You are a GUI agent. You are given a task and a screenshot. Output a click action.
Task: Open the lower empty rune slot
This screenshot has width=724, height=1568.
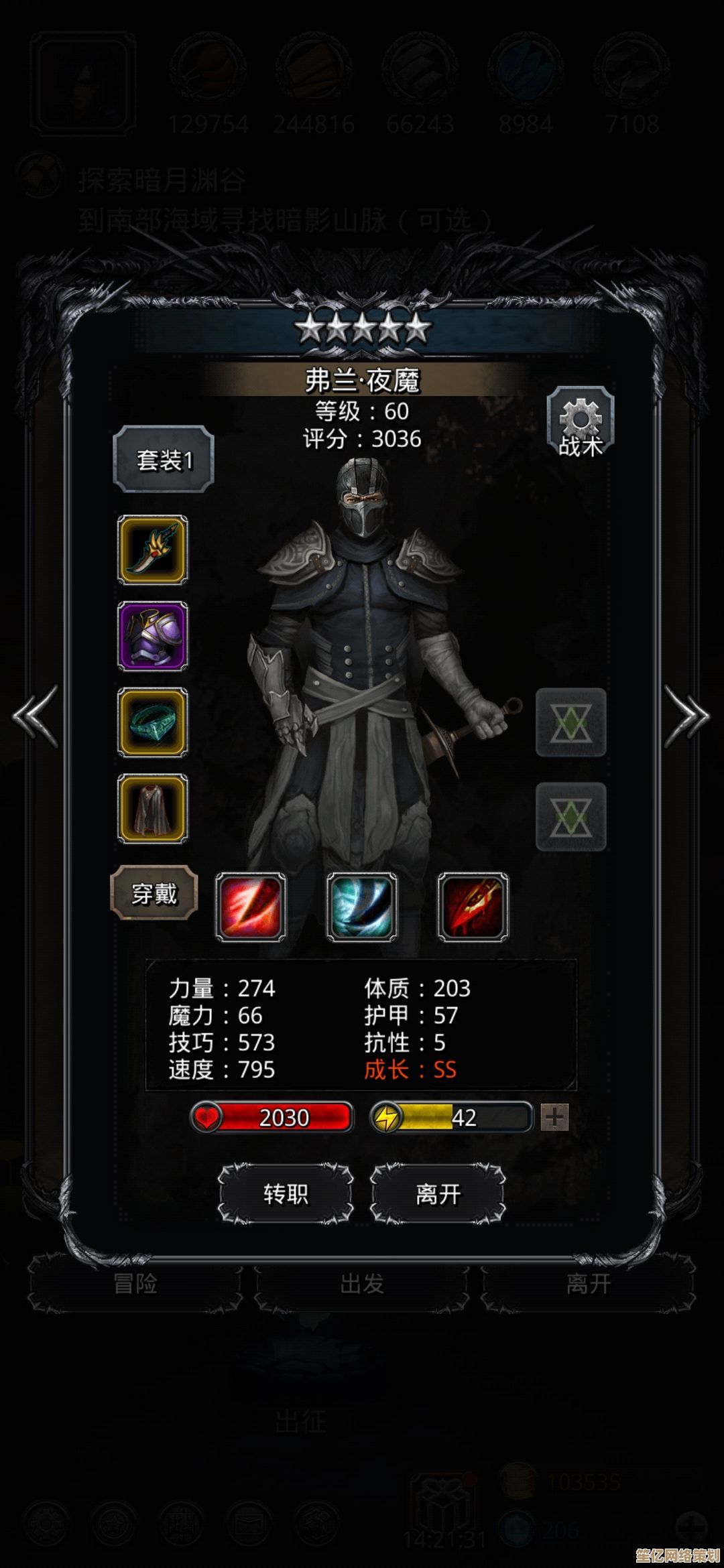coord(570,816)
